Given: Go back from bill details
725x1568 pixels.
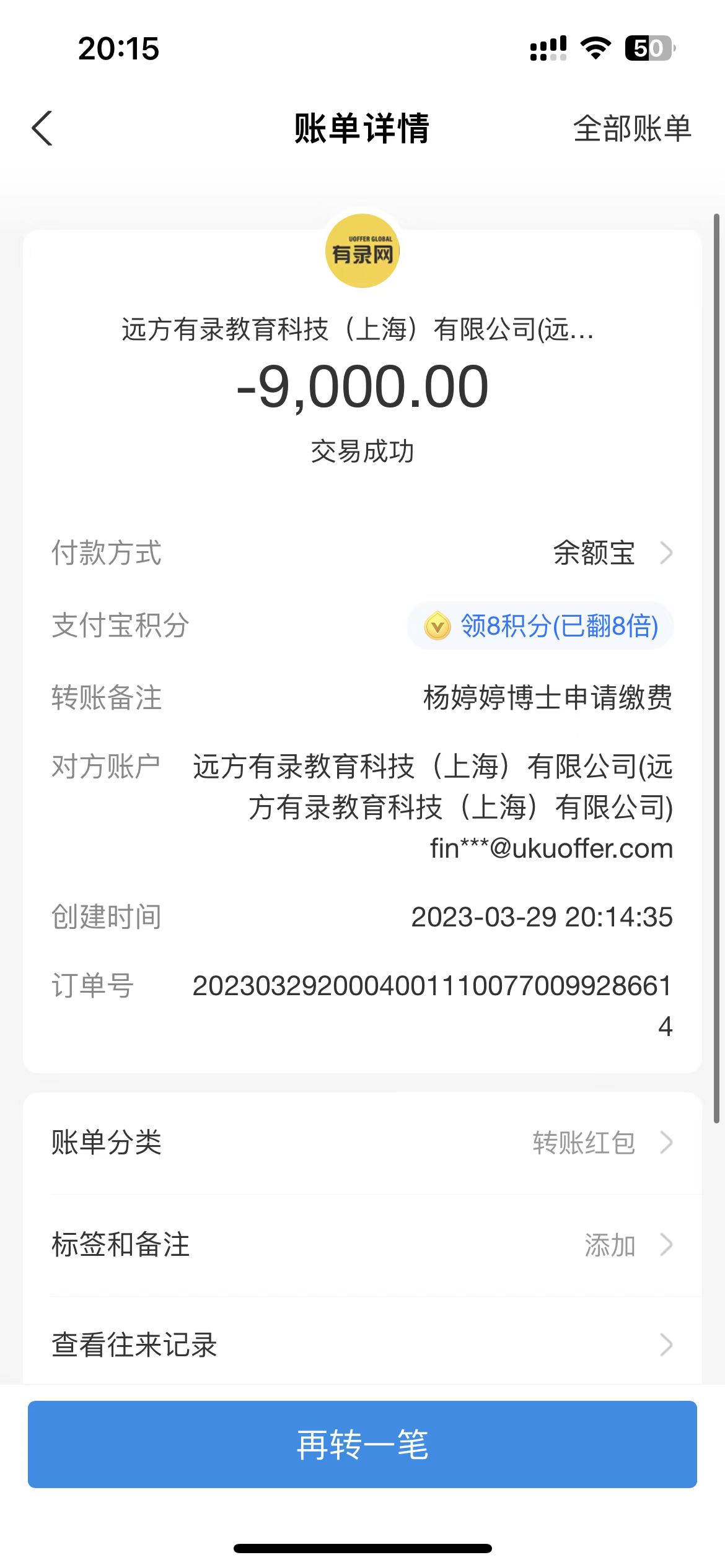Looking at the screenshot, I should click(x=42, y=129).
